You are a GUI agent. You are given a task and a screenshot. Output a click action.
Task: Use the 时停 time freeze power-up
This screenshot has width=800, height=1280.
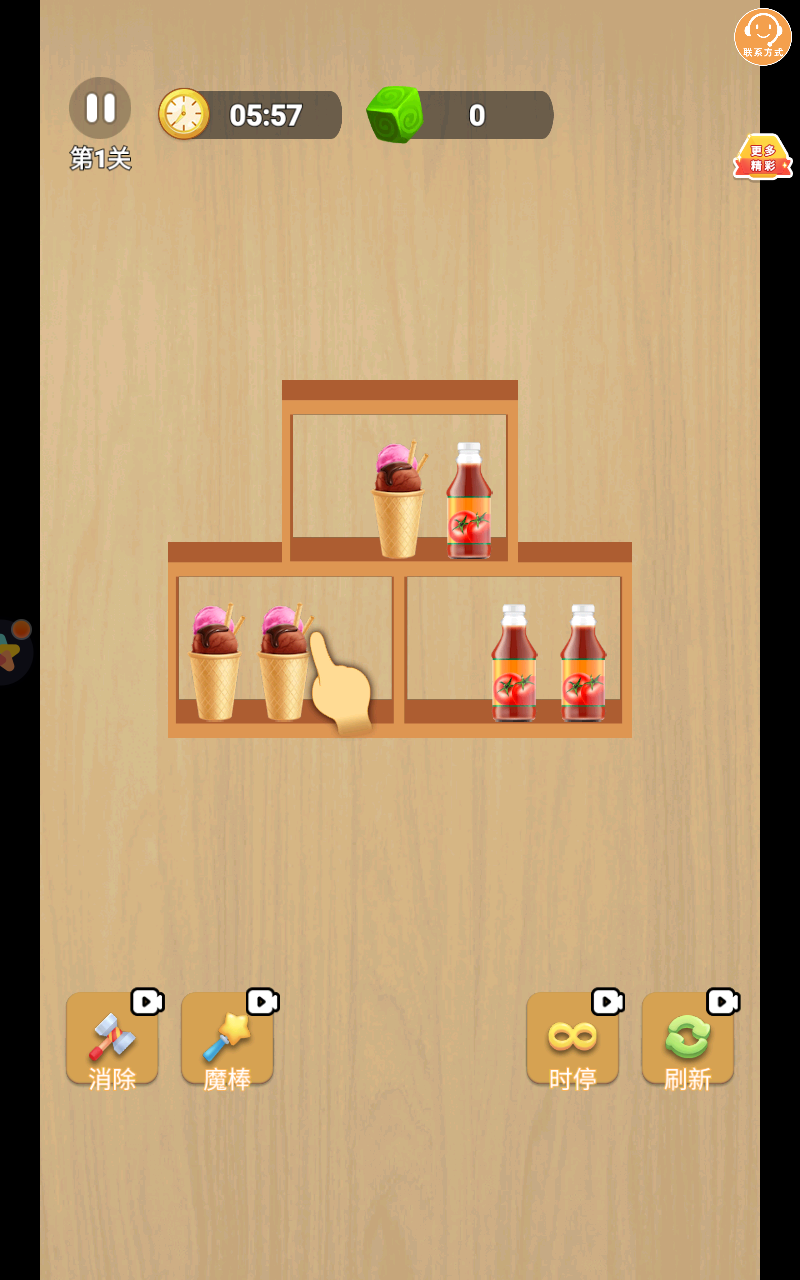(x=573, y=1040)
